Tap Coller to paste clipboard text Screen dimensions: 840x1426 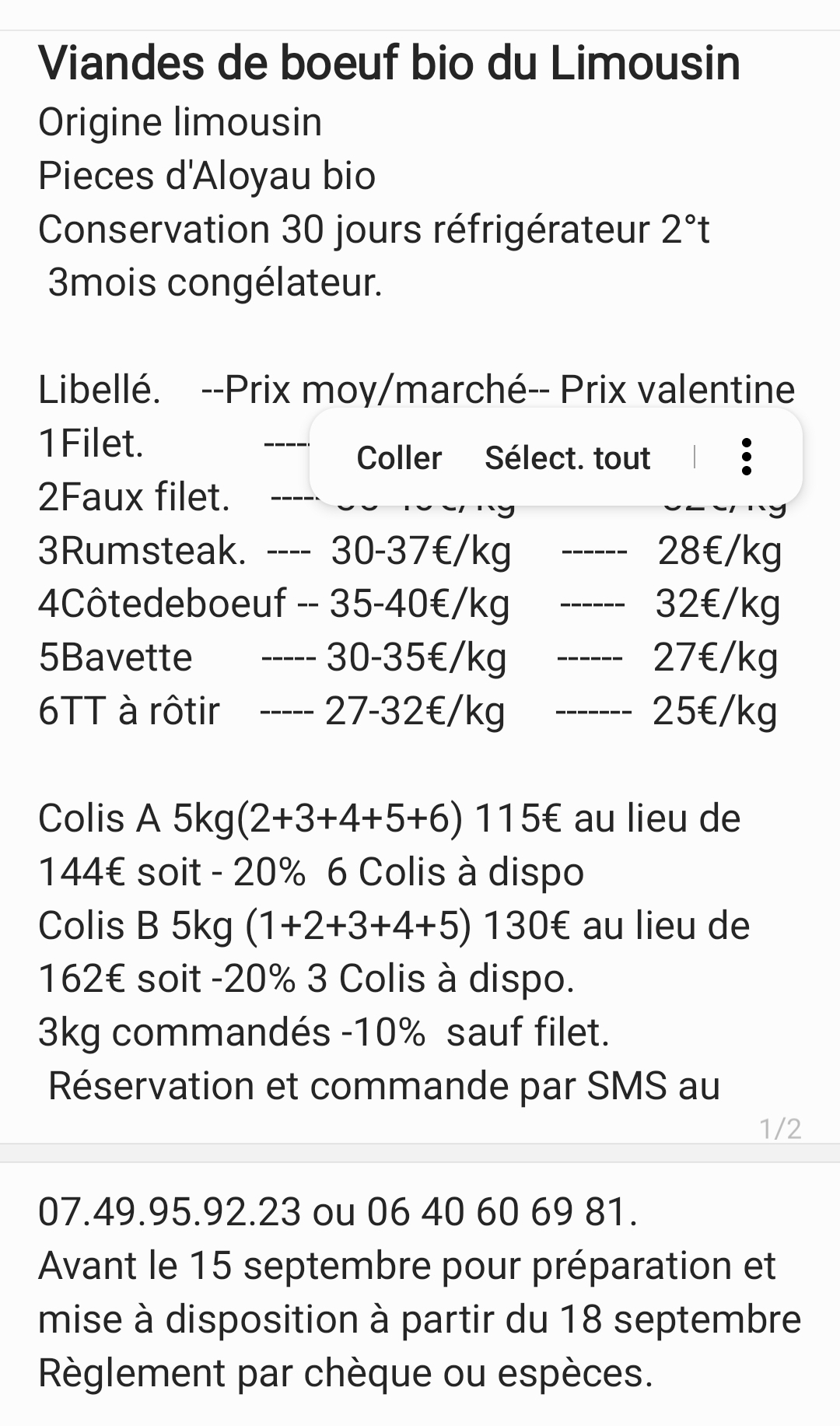399,457
